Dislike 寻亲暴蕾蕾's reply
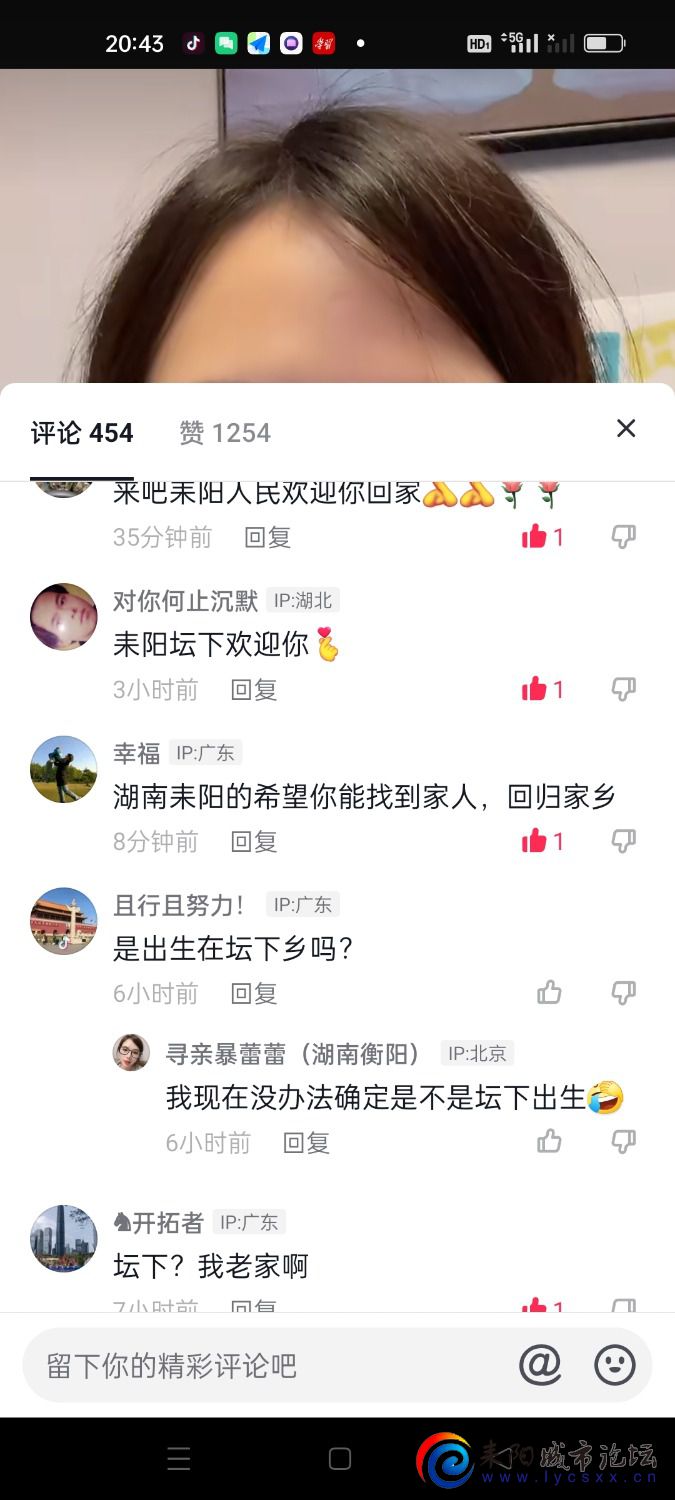 coord(624,1142)
